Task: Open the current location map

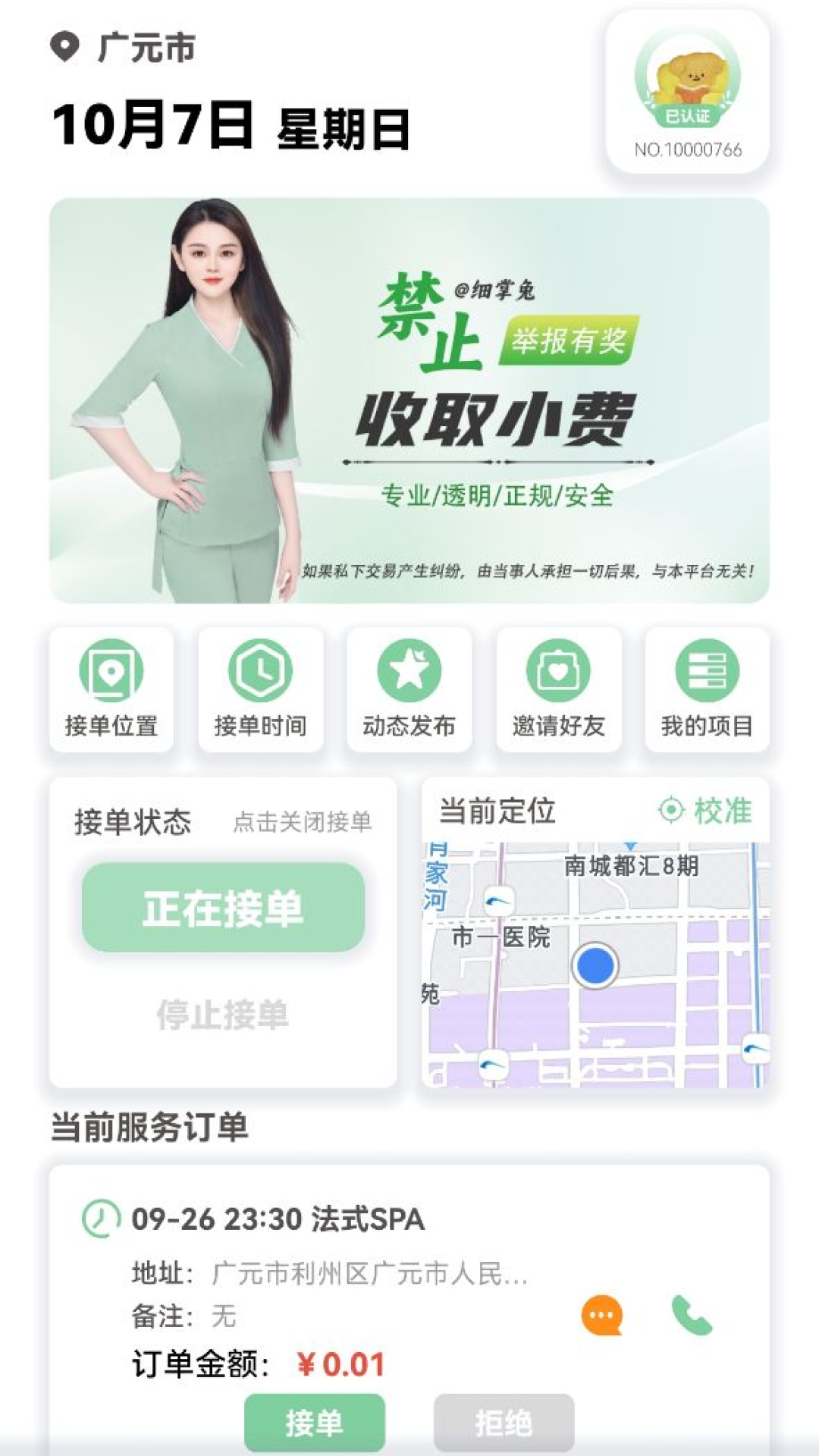Action: pos(596,965)
